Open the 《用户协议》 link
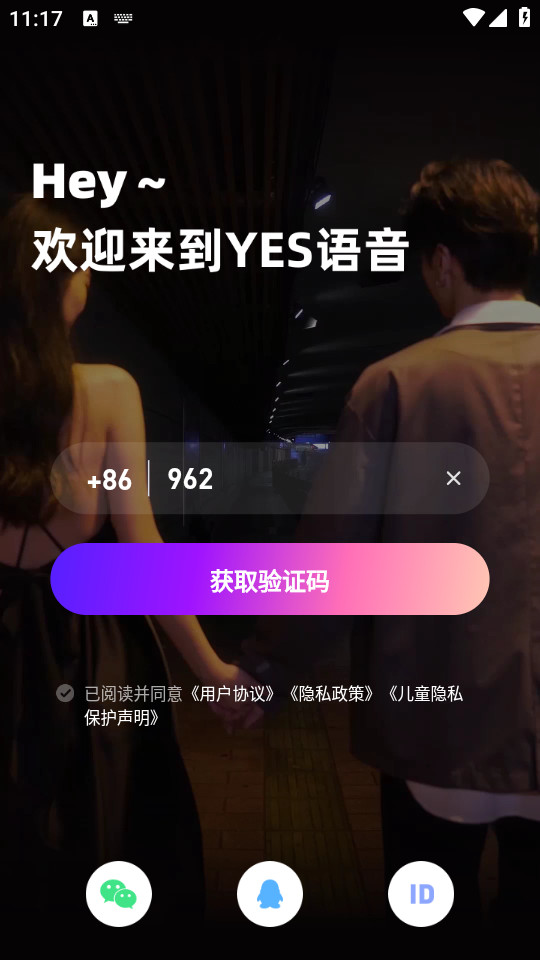The height and width of the screenshot is (960, 540). (232, 694)
